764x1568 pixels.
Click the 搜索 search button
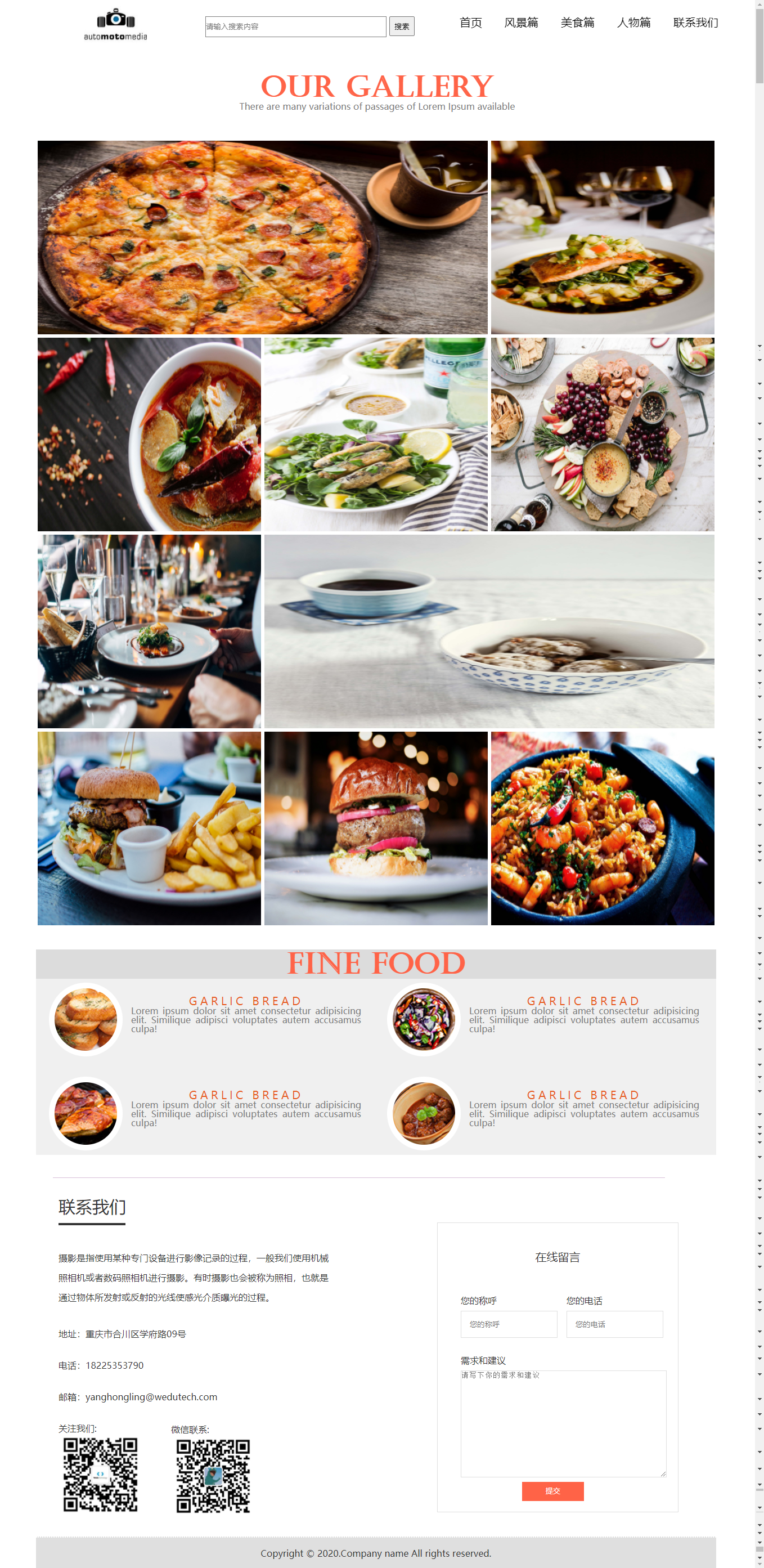(402, 26)
